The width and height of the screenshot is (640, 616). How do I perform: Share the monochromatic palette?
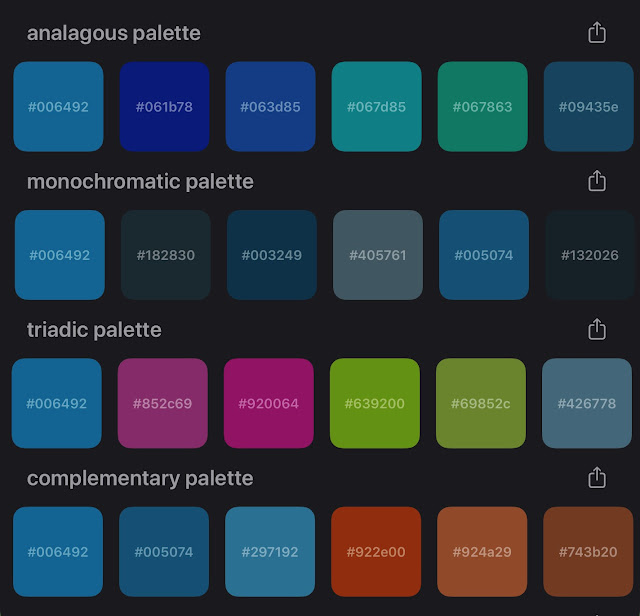point(597,181)
